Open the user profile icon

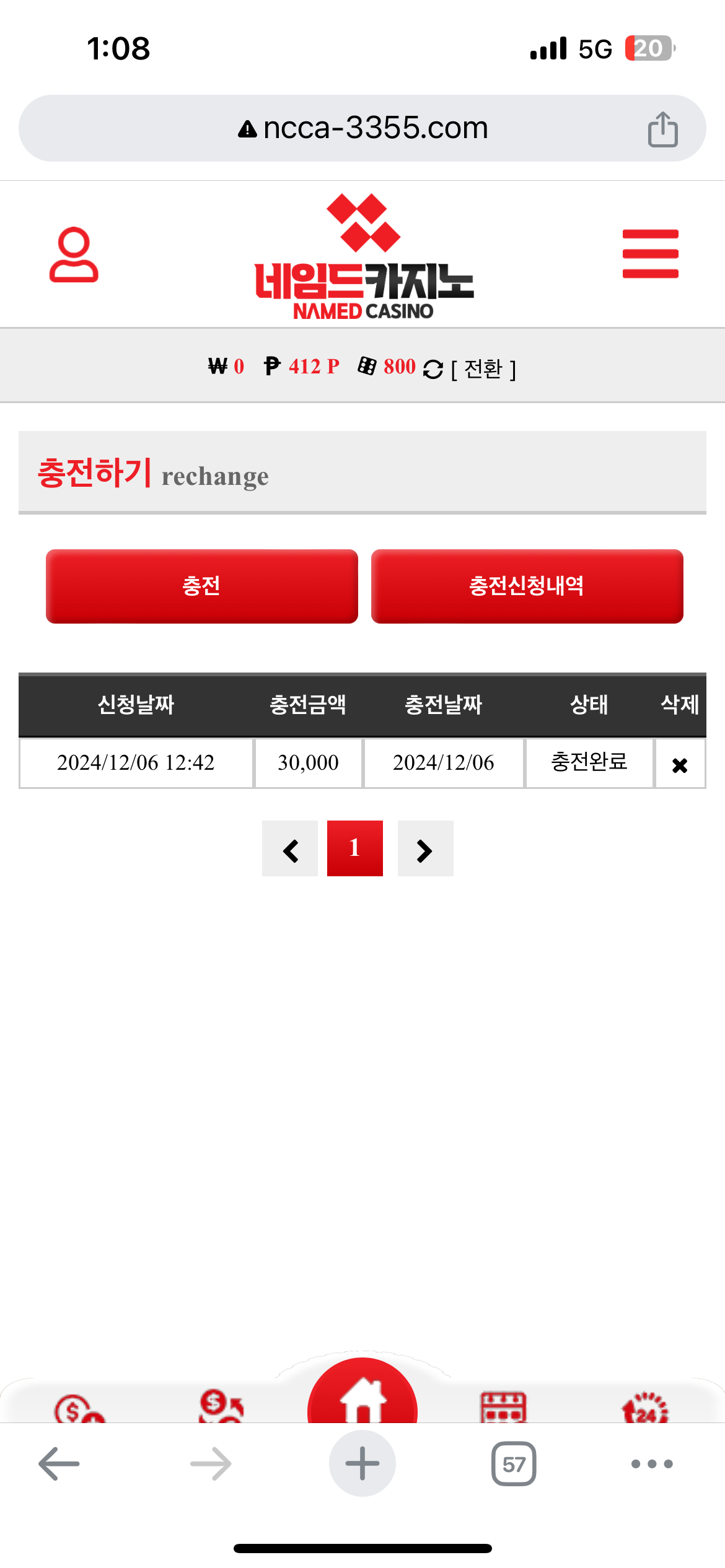[x=74, y=255]
